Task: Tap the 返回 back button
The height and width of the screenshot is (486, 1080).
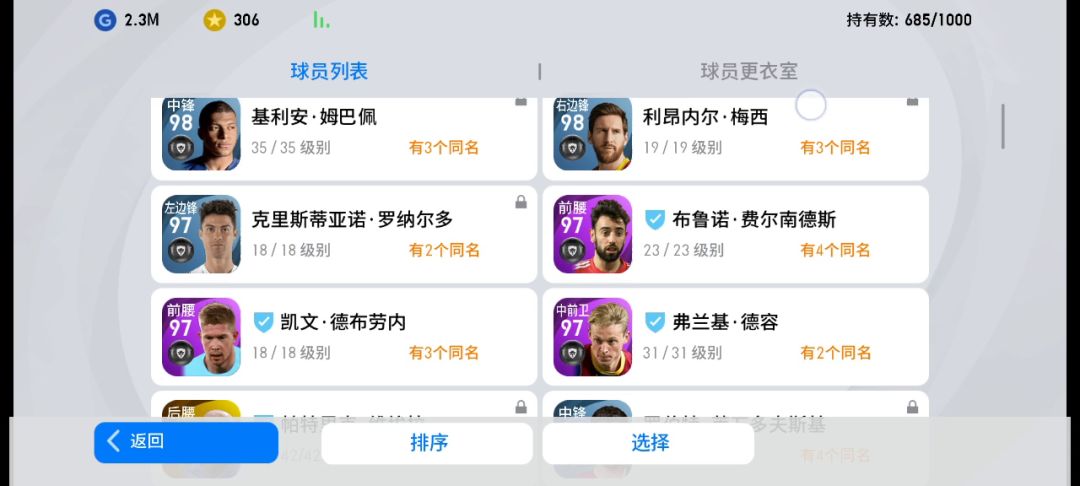Action: (186, 442)
